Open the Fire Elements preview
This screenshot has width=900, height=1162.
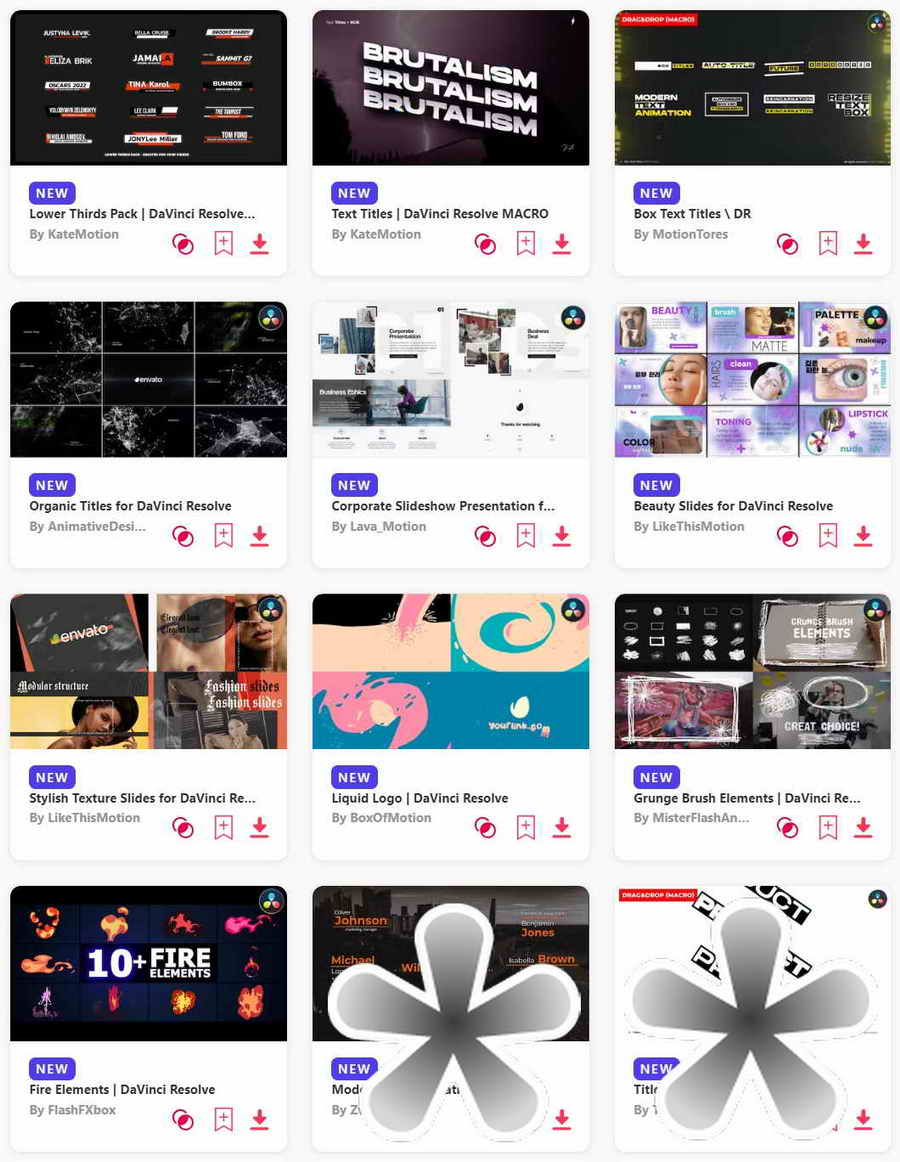(148, 964)
